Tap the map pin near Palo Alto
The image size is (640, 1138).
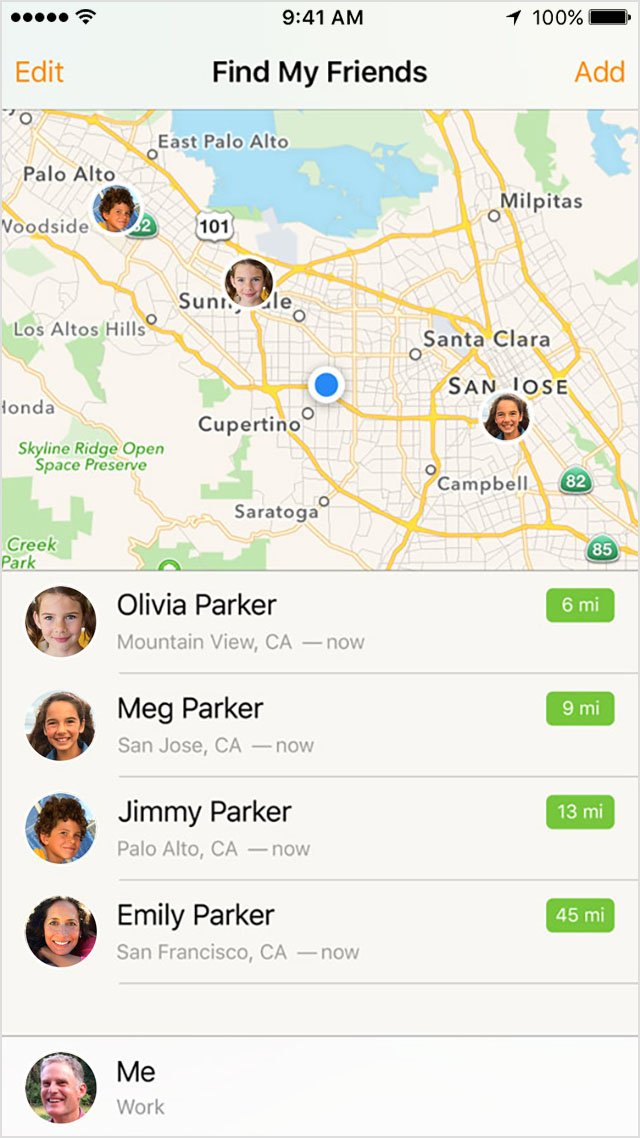(x=116, y=209)
